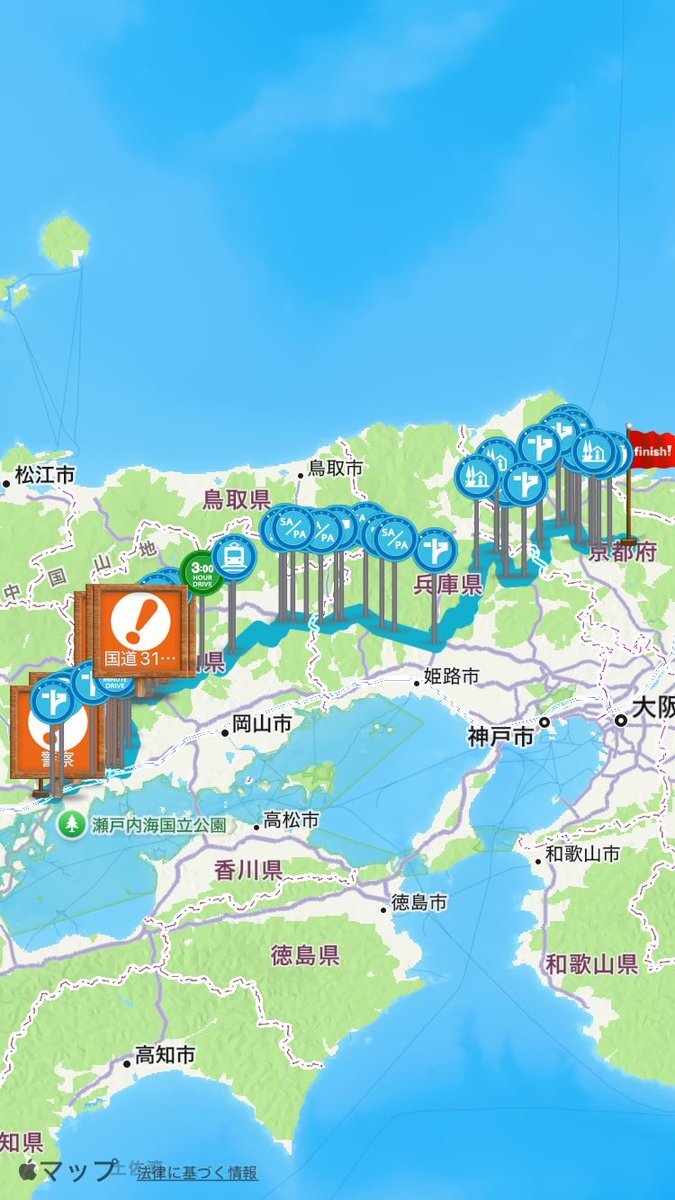Select the junction pin above 兵庫県 label
The width and height of the screenshot is (675, 1200).
click(x=435, y=549)
